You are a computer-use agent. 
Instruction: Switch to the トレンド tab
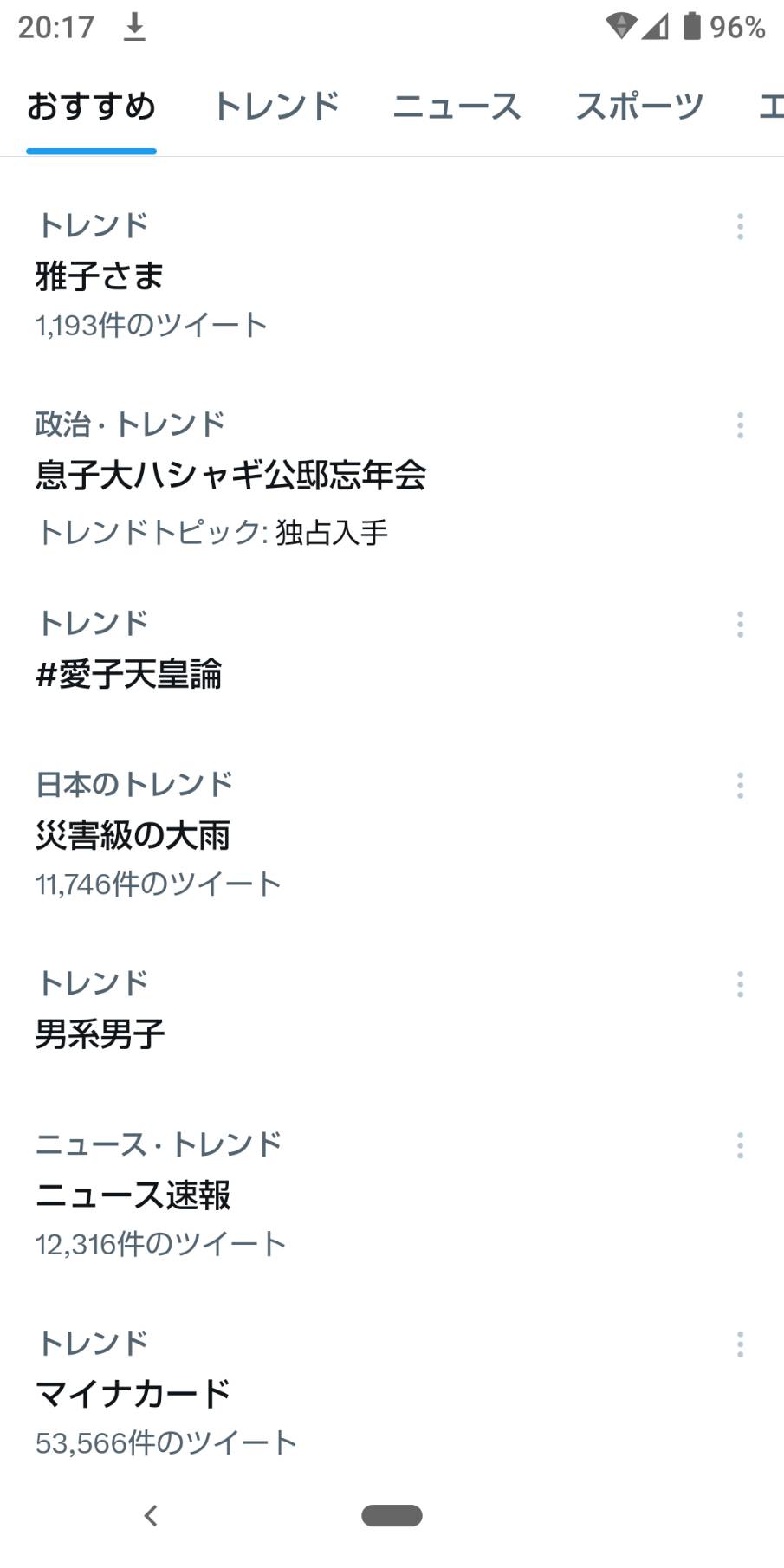276,107
